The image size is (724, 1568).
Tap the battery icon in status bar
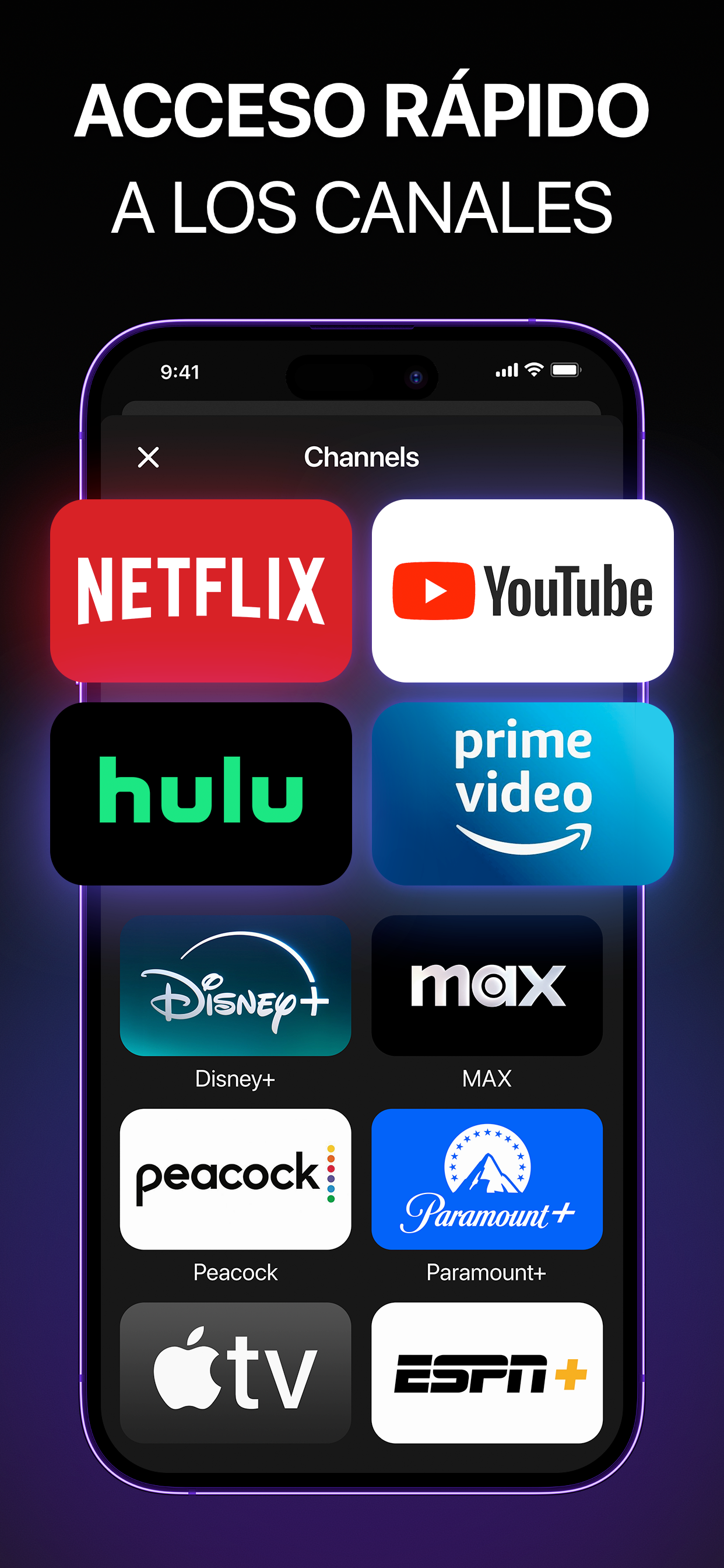point(567,369)
